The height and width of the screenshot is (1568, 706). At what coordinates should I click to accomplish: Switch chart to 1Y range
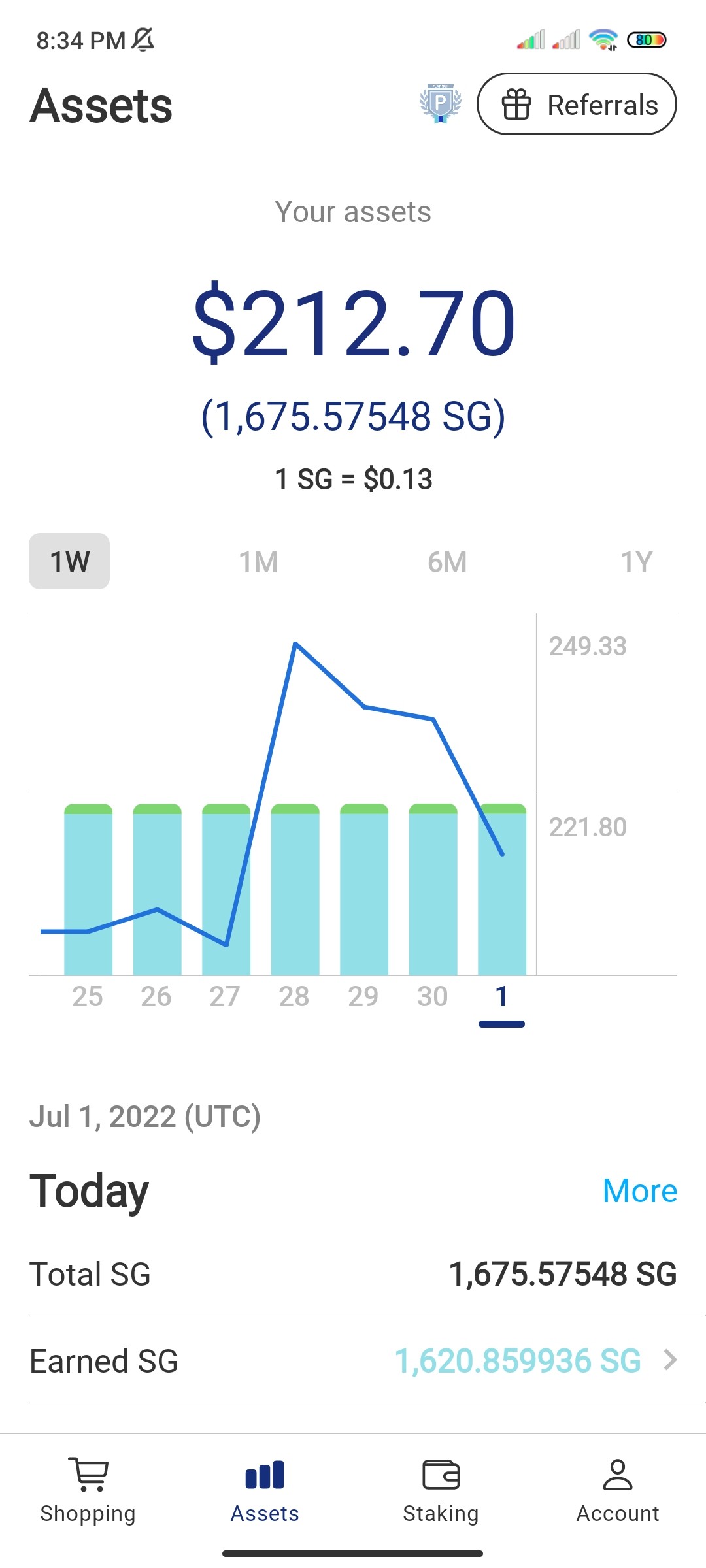tap(636, 562)
